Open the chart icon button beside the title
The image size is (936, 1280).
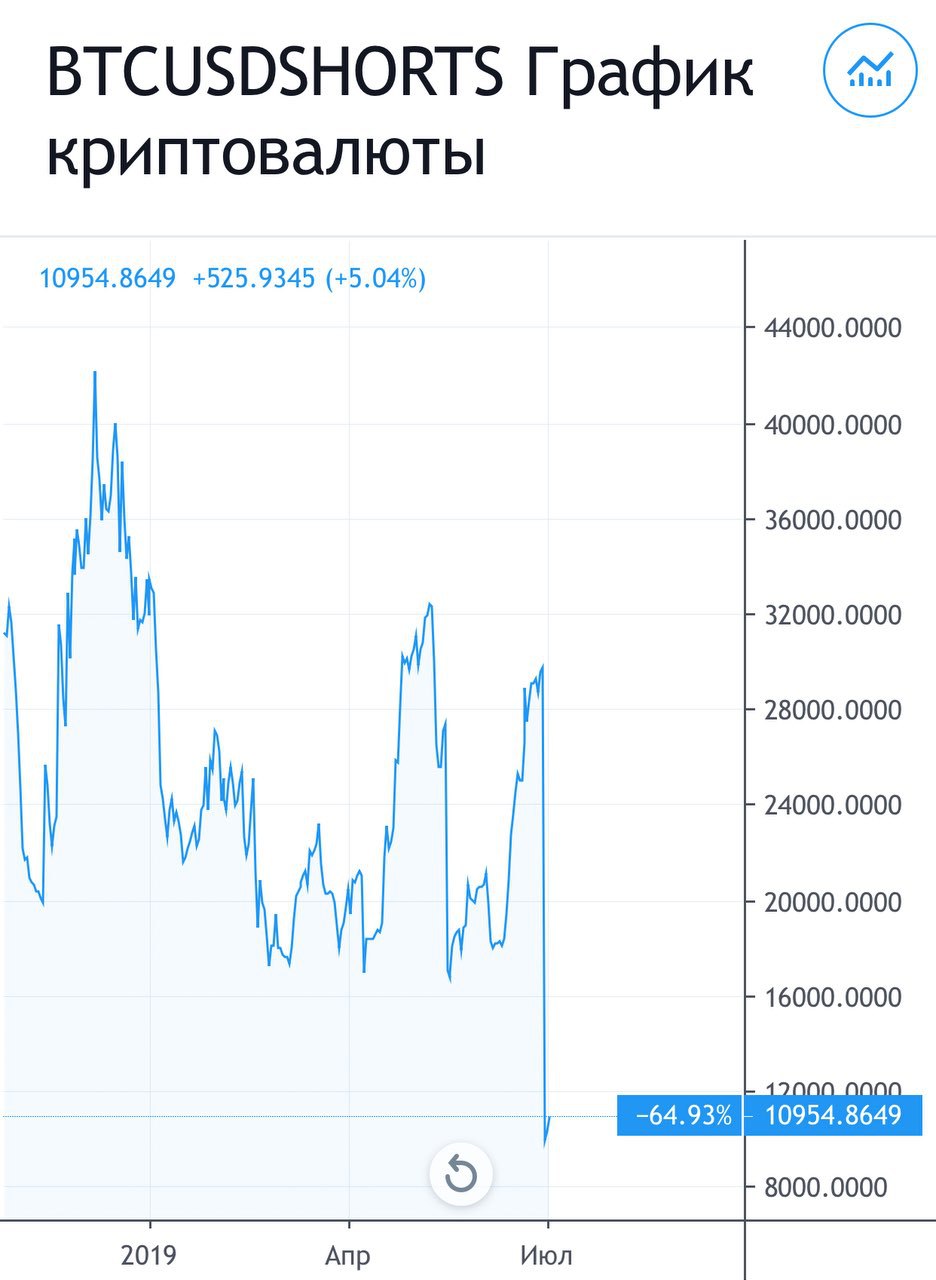(x=869, y=68)
